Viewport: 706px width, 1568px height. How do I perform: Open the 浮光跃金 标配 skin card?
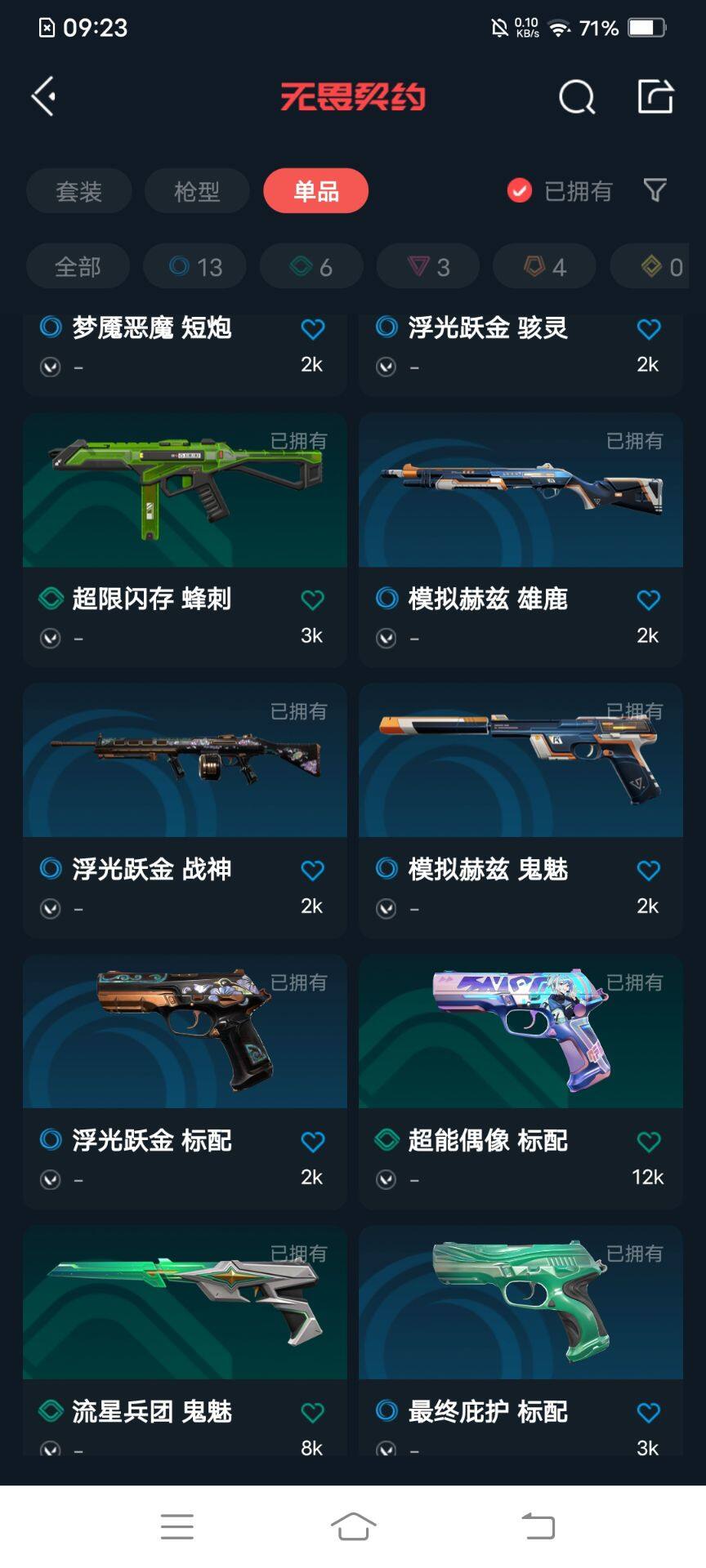[x=185, y=1031]
